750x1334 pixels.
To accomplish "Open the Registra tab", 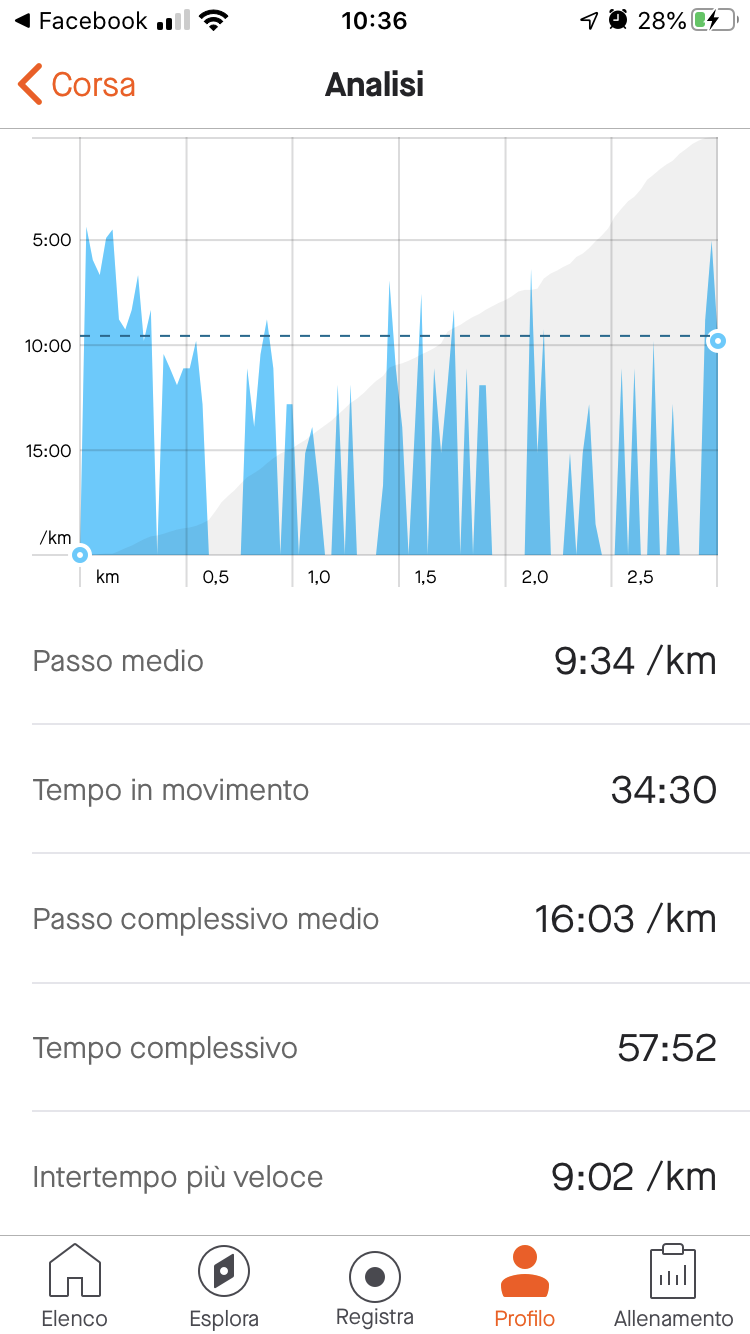I will [375, 1285].
